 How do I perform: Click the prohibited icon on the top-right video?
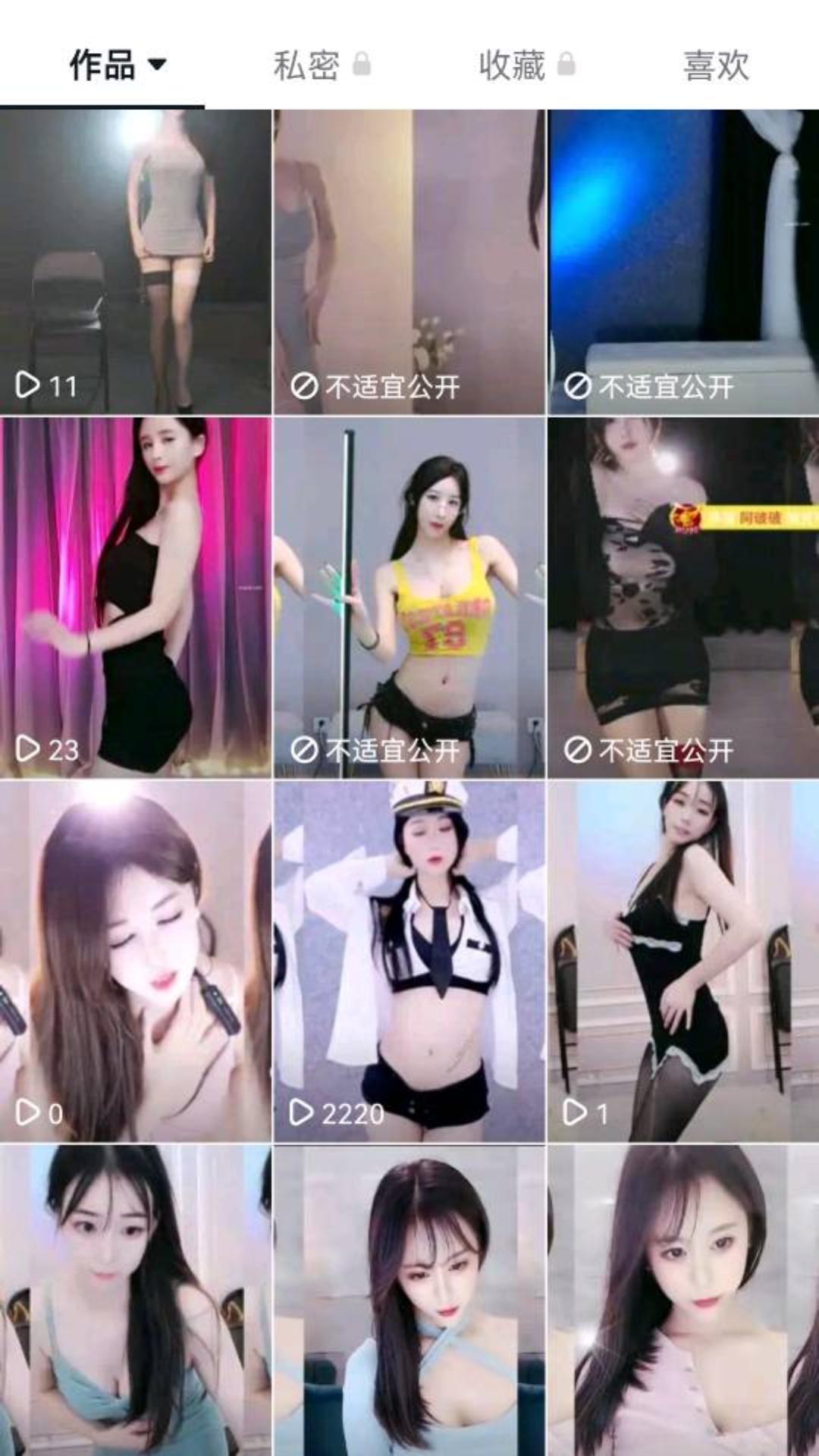tap(579, 387)
